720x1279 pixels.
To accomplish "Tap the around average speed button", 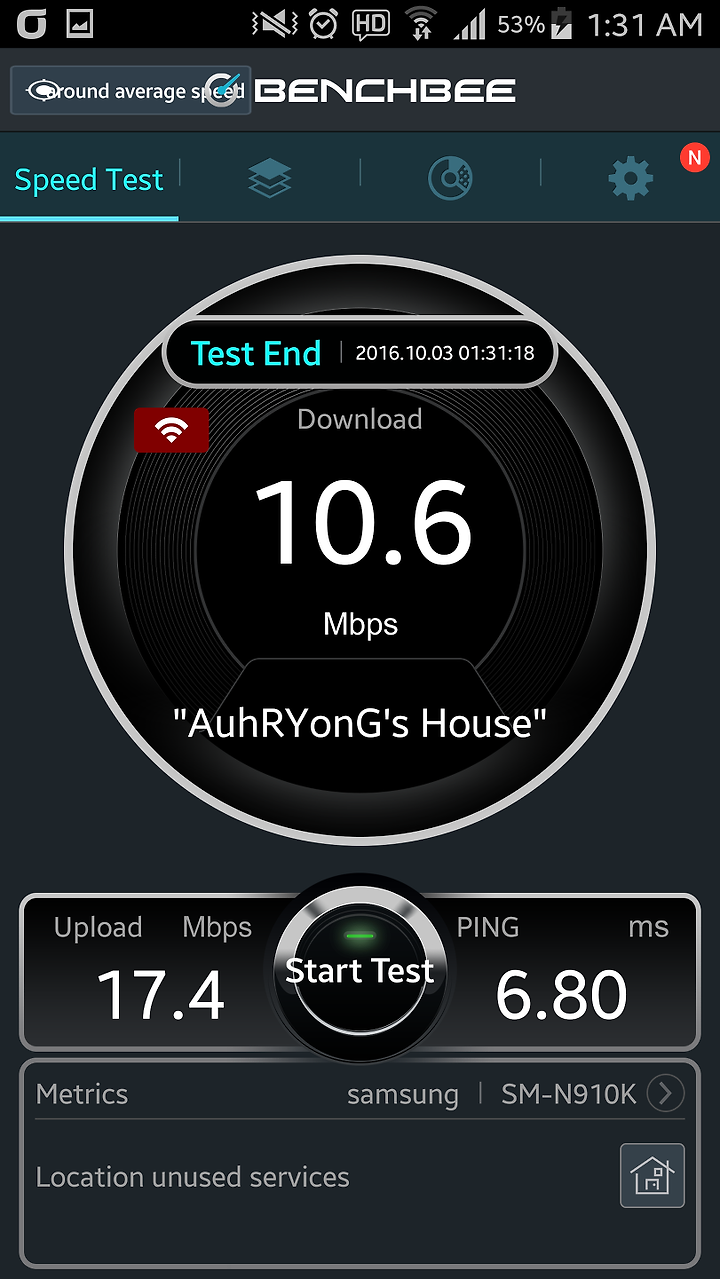I will tap(130, 91).
